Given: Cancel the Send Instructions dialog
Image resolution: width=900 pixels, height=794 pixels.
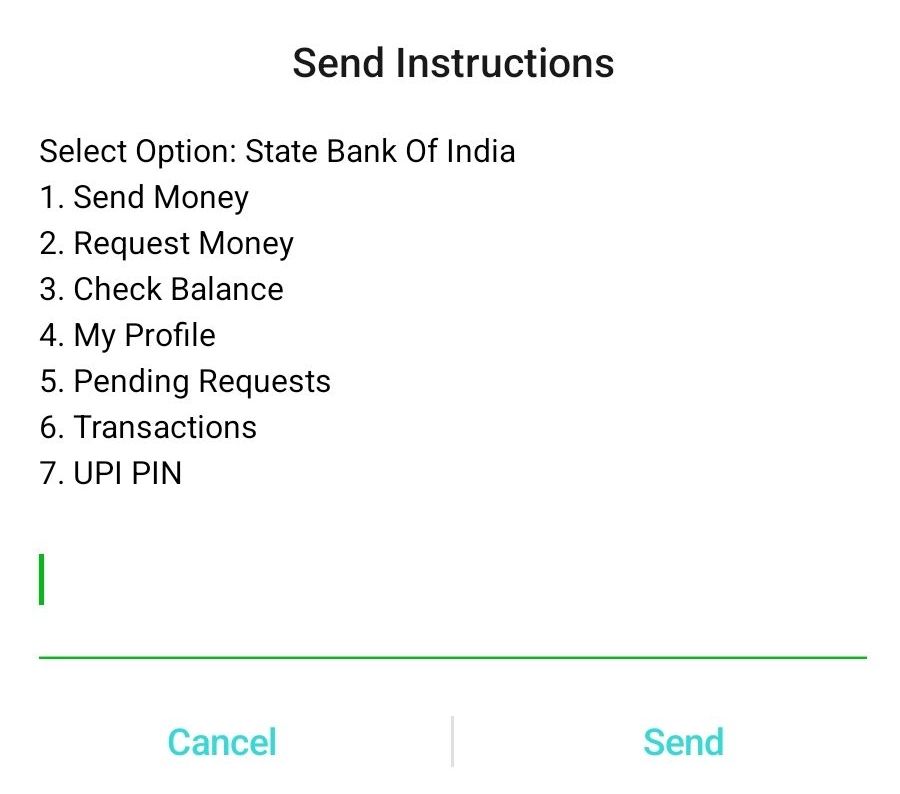Looking at the screenshot, I should click(222, 742).
